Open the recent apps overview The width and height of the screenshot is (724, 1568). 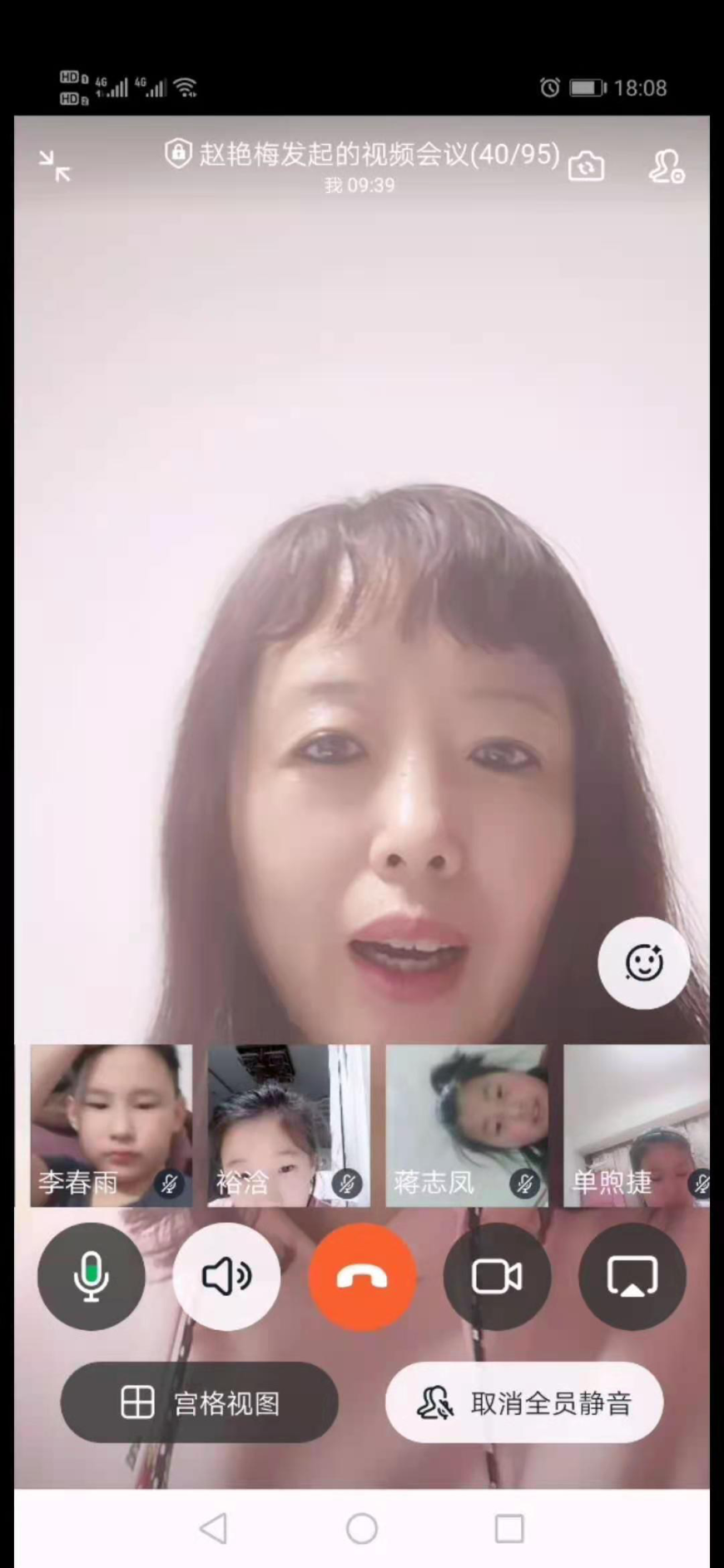pos(509,1528)
